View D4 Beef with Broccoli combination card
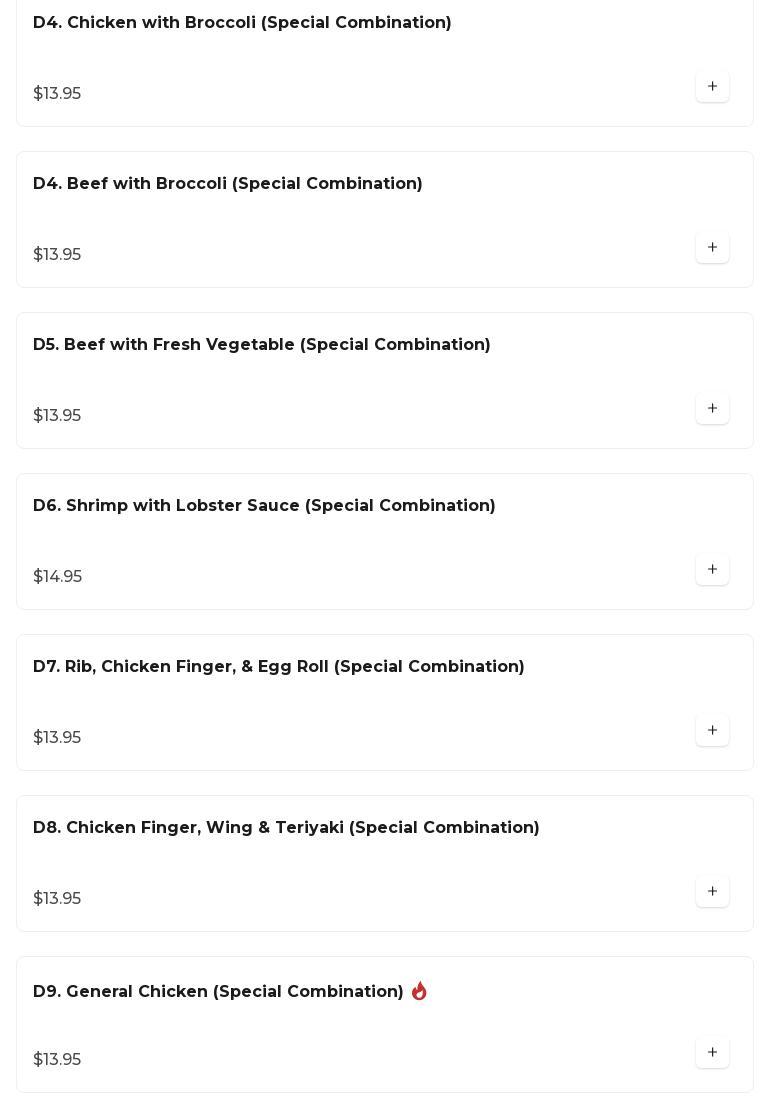770x1108 pixels. click(228, 184)
